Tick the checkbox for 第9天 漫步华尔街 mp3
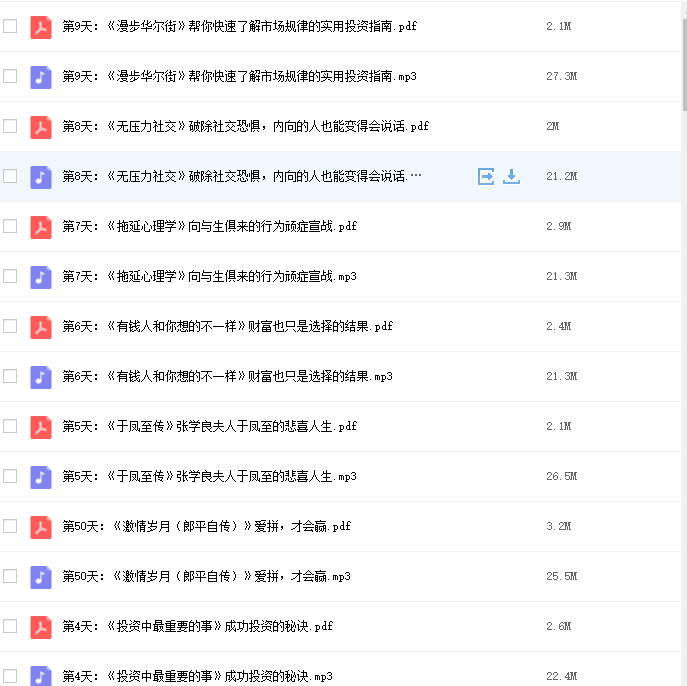This screenshot has width=687, height=686. pyautogui.click(x=10, y=76)
